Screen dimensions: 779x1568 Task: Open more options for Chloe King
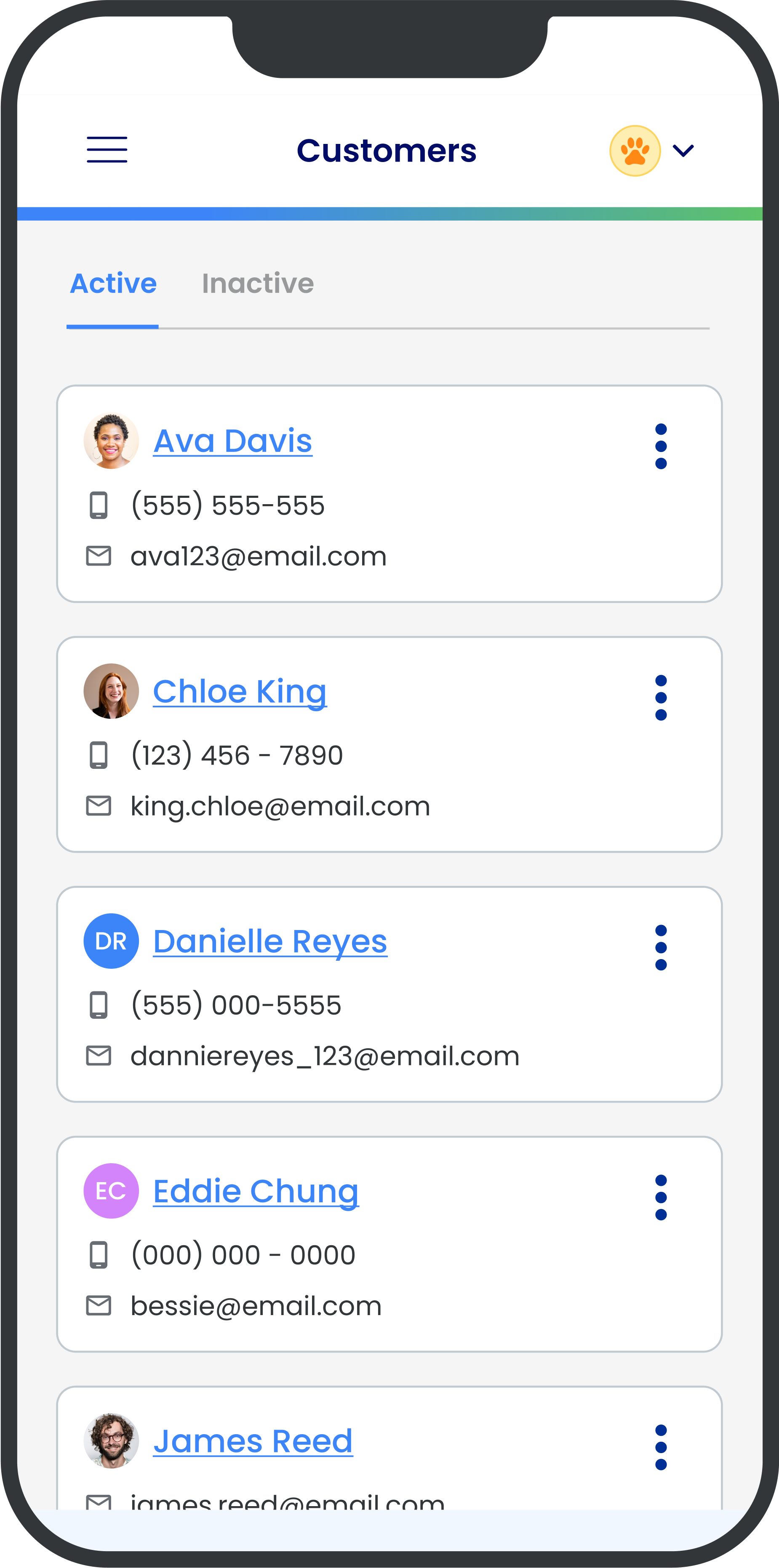coord(661,698)
